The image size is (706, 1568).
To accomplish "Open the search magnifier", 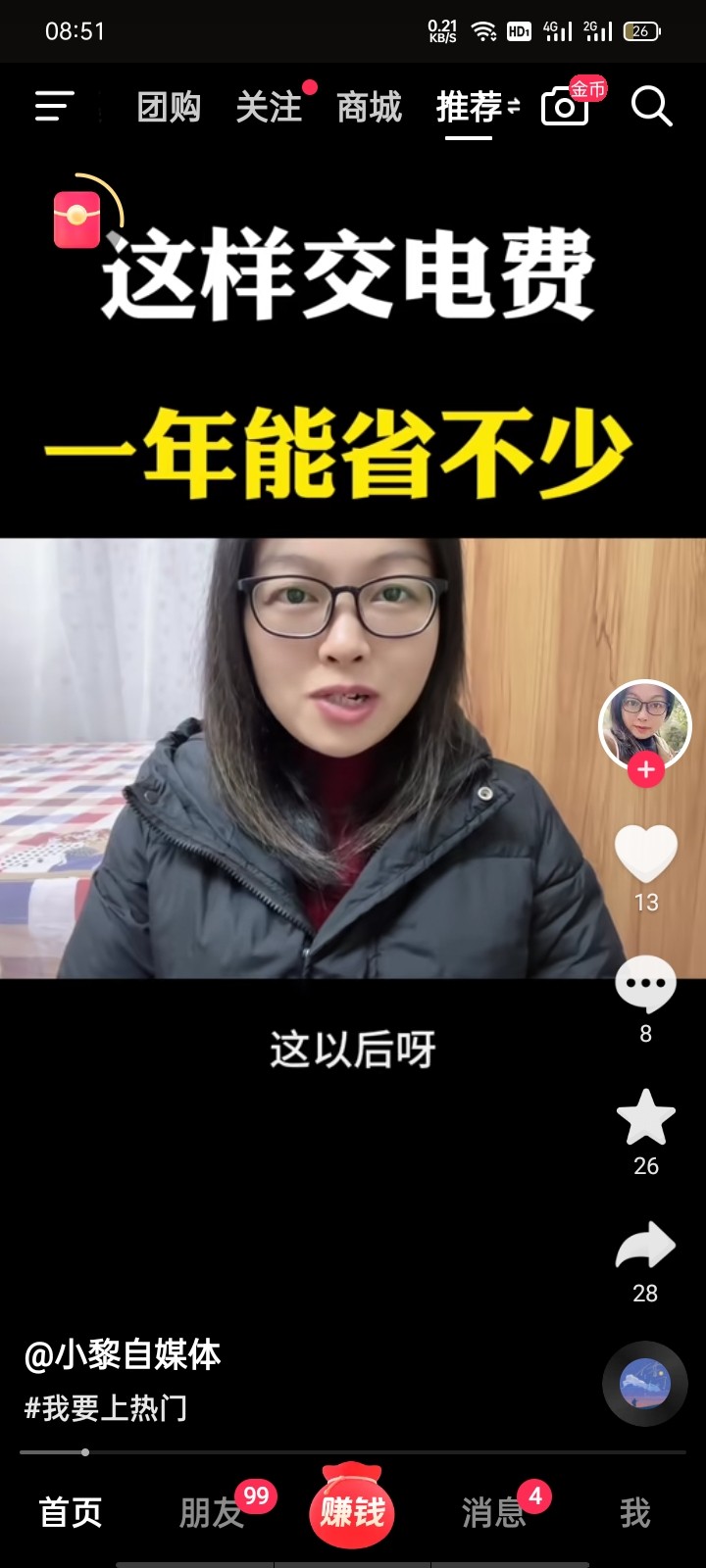I will 651,106.
